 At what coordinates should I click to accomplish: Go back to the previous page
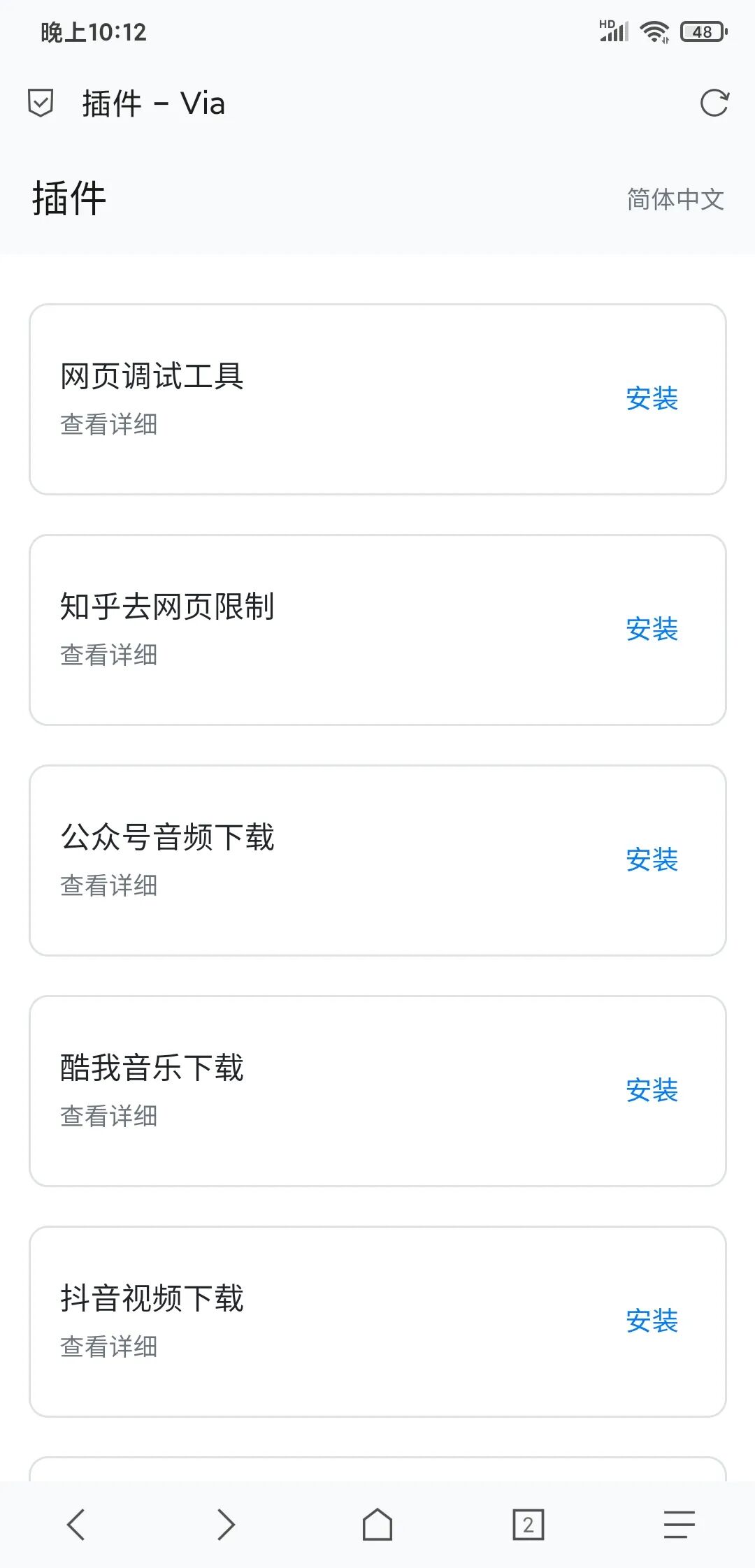tap(75, 1524)
